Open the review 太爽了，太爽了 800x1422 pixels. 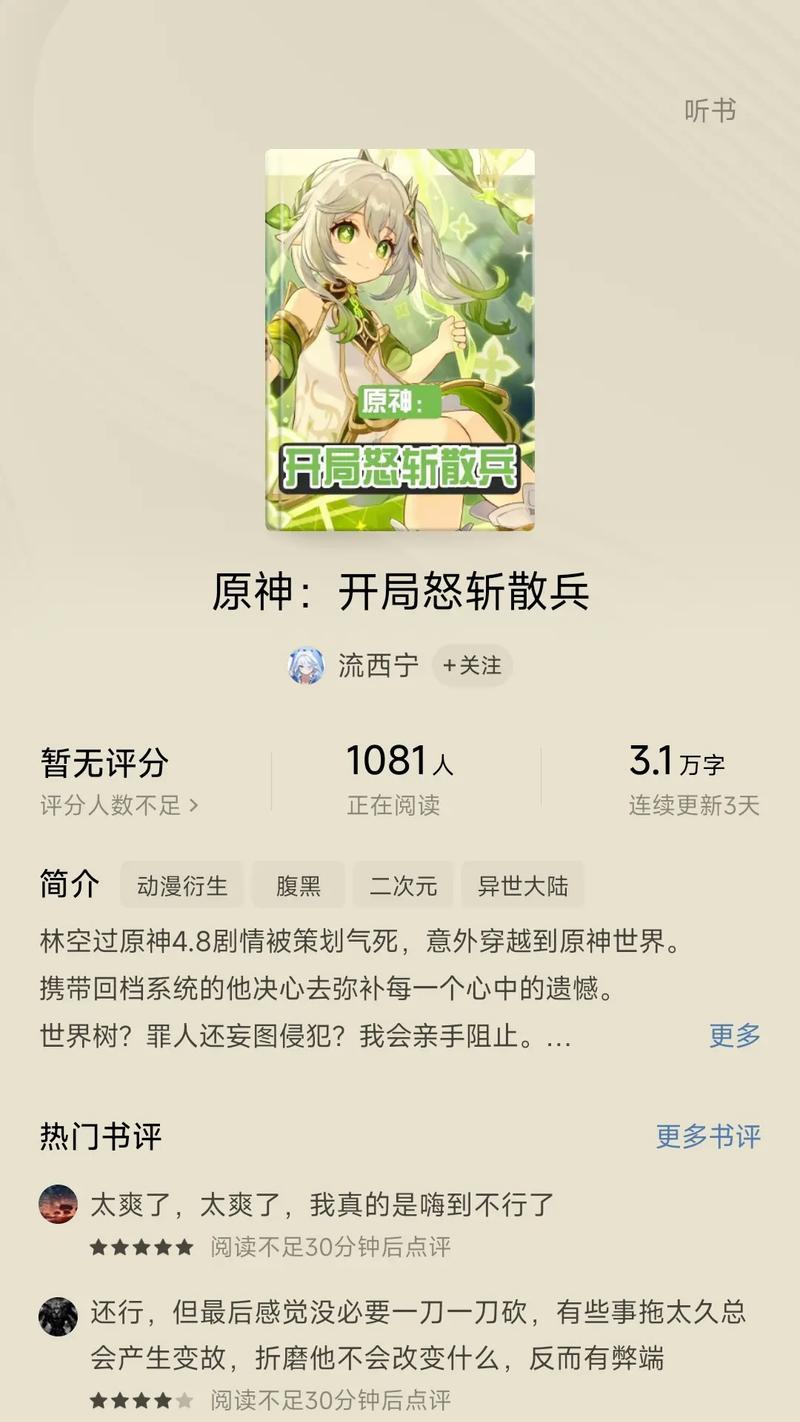322,1204
